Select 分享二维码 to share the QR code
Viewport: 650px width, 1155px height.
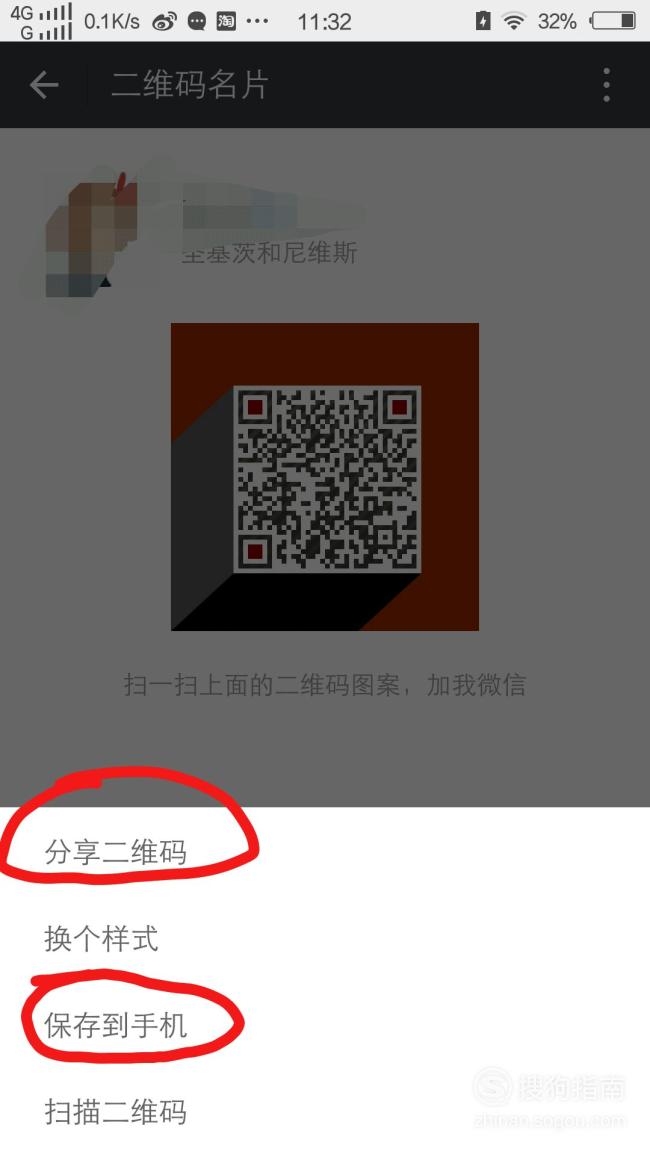pyautogui.click(x=116, y=852)
